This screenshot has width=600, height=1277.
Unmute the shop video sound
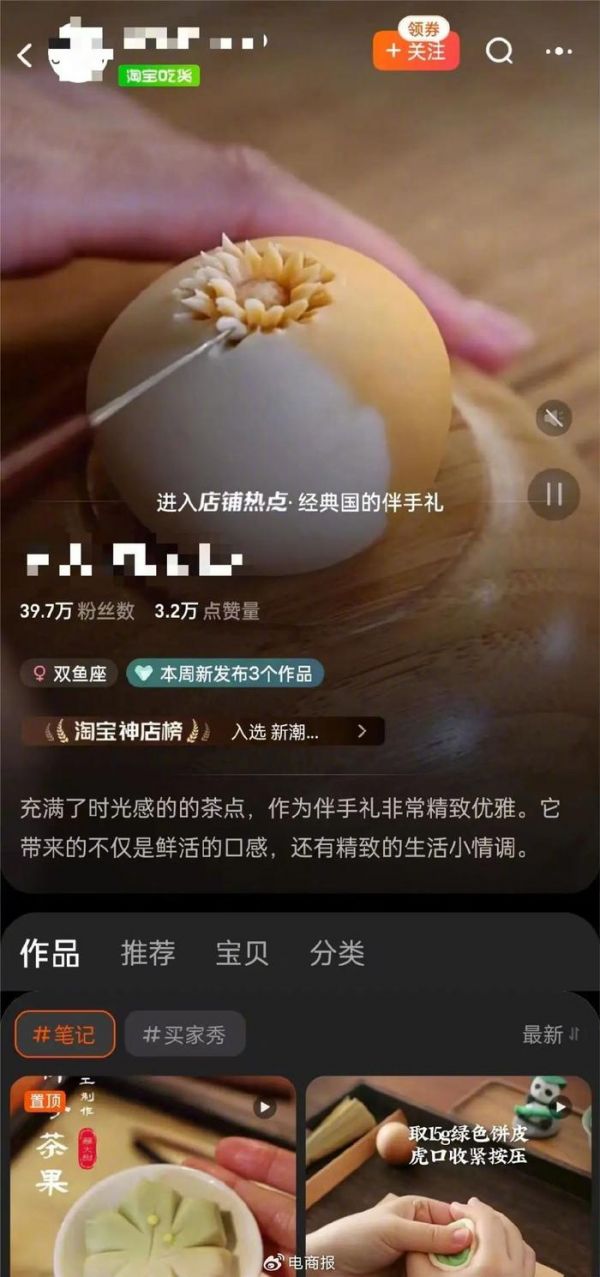[554, 417]
